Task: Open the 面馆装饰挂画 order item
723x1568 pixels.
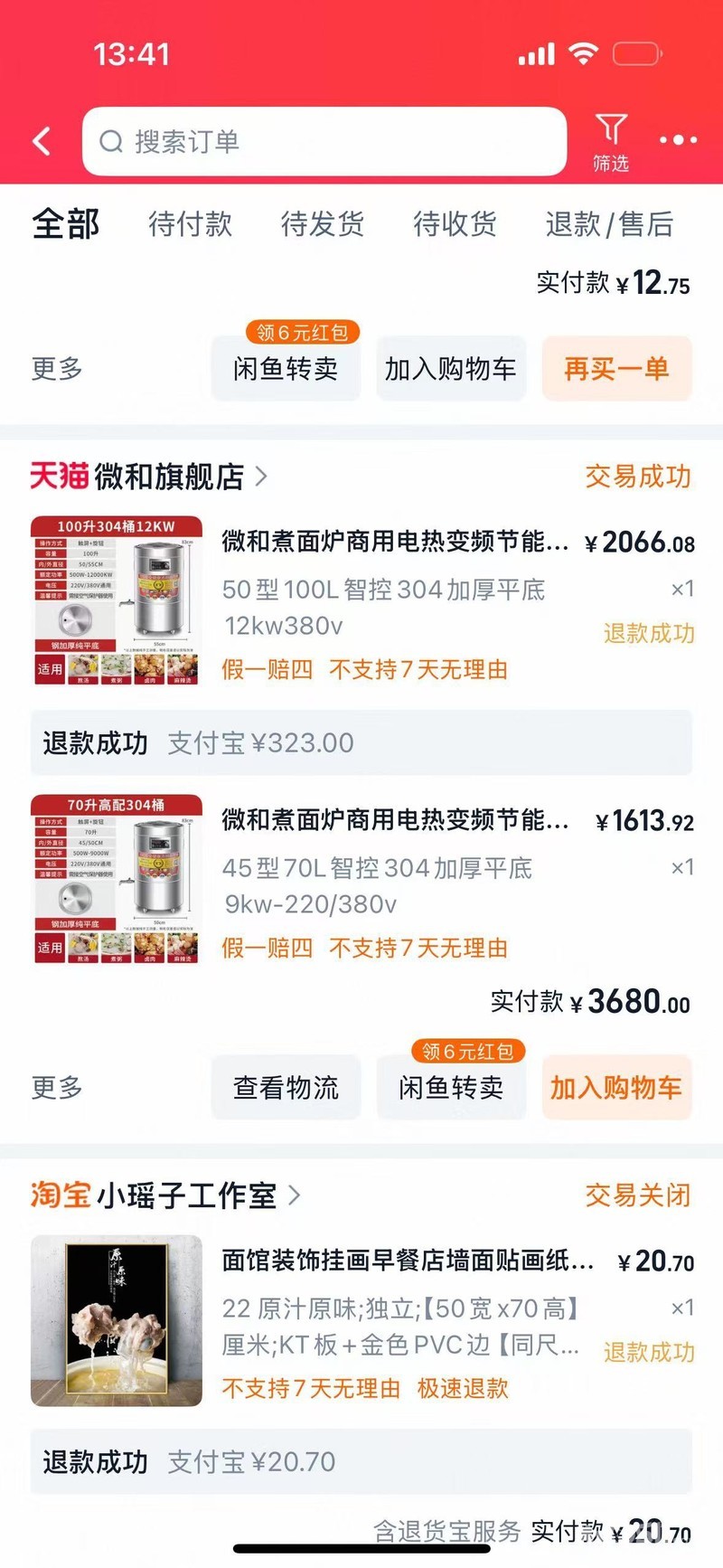Action: pos(361,1320)
